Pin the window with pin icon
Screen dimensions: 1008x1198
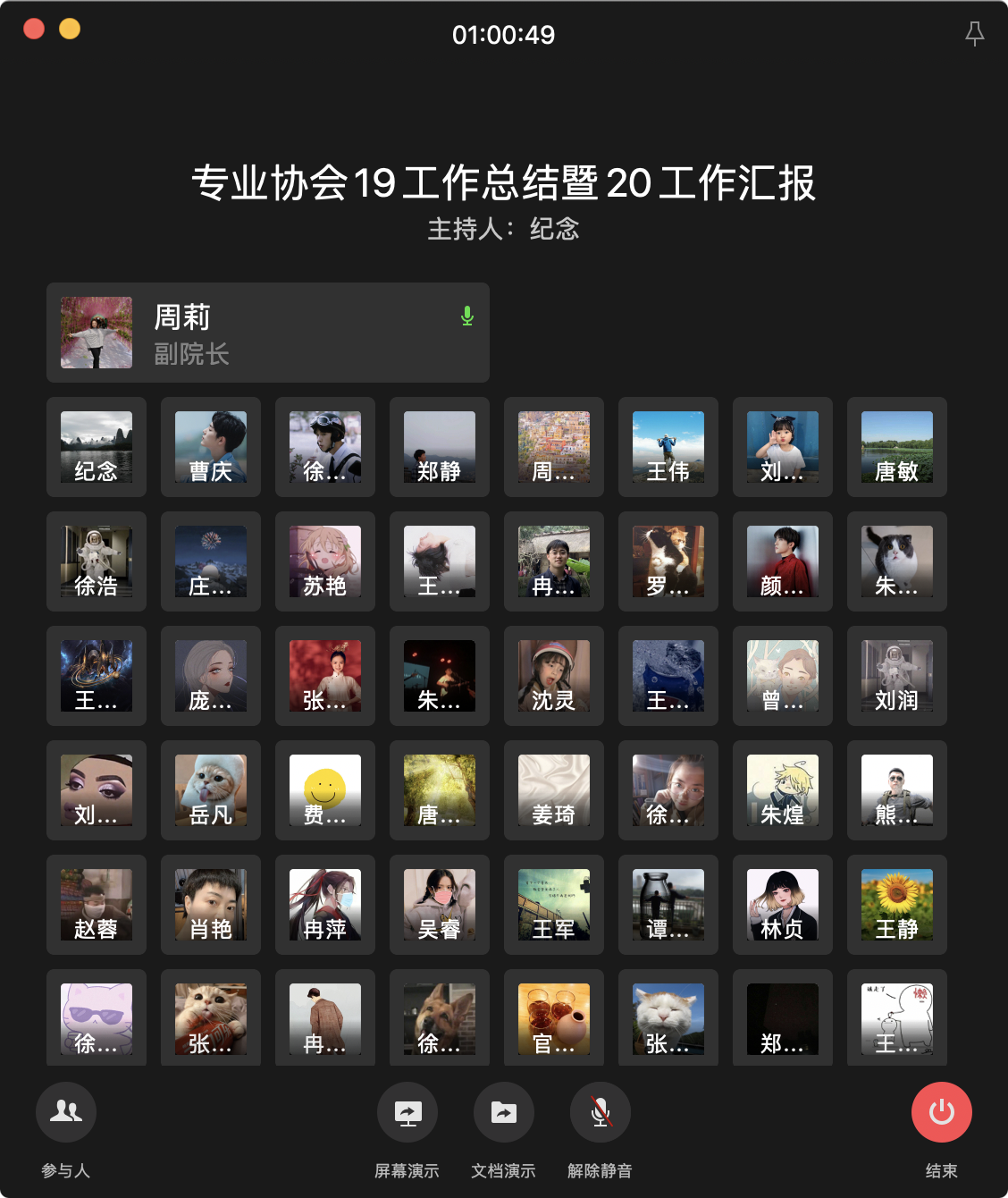point(975,34)
